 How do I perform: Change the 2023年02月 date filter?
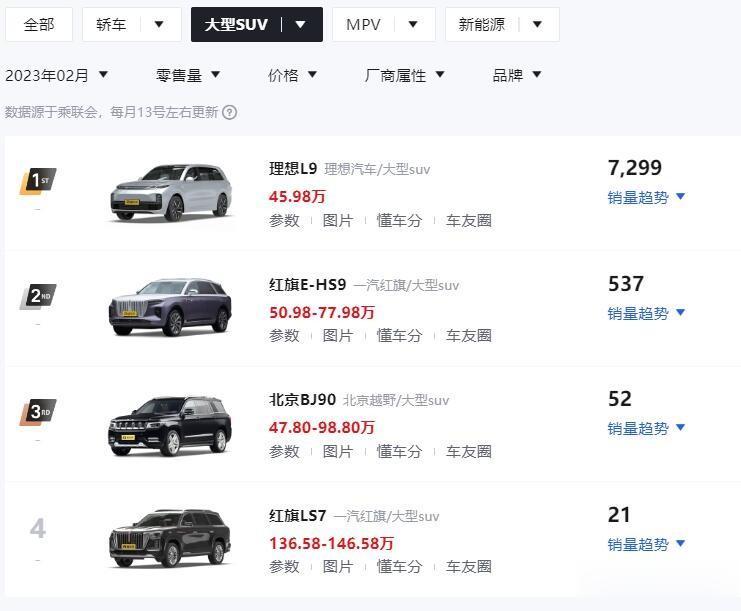tap(57, 75)
